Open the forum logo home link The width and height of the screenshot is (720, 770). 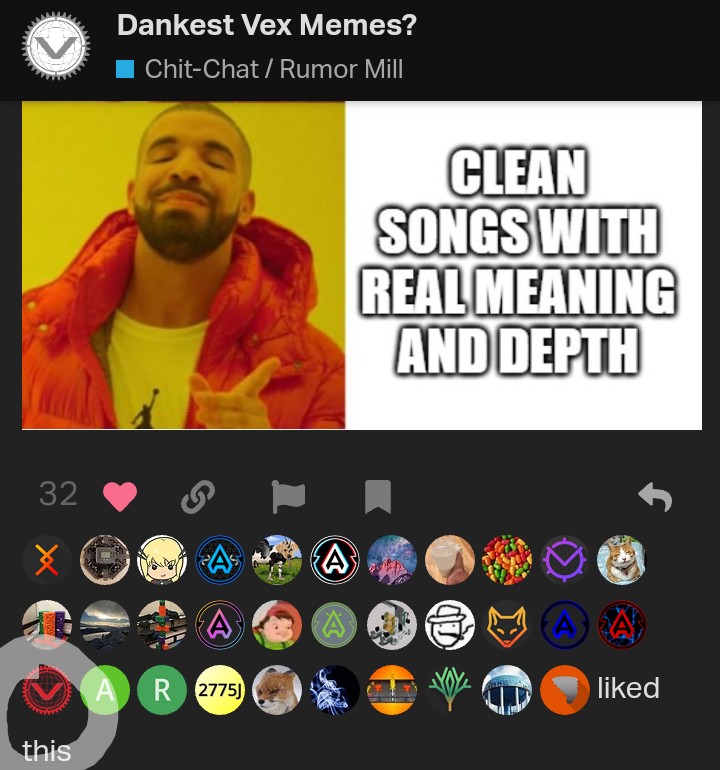[x=56, y=48]
